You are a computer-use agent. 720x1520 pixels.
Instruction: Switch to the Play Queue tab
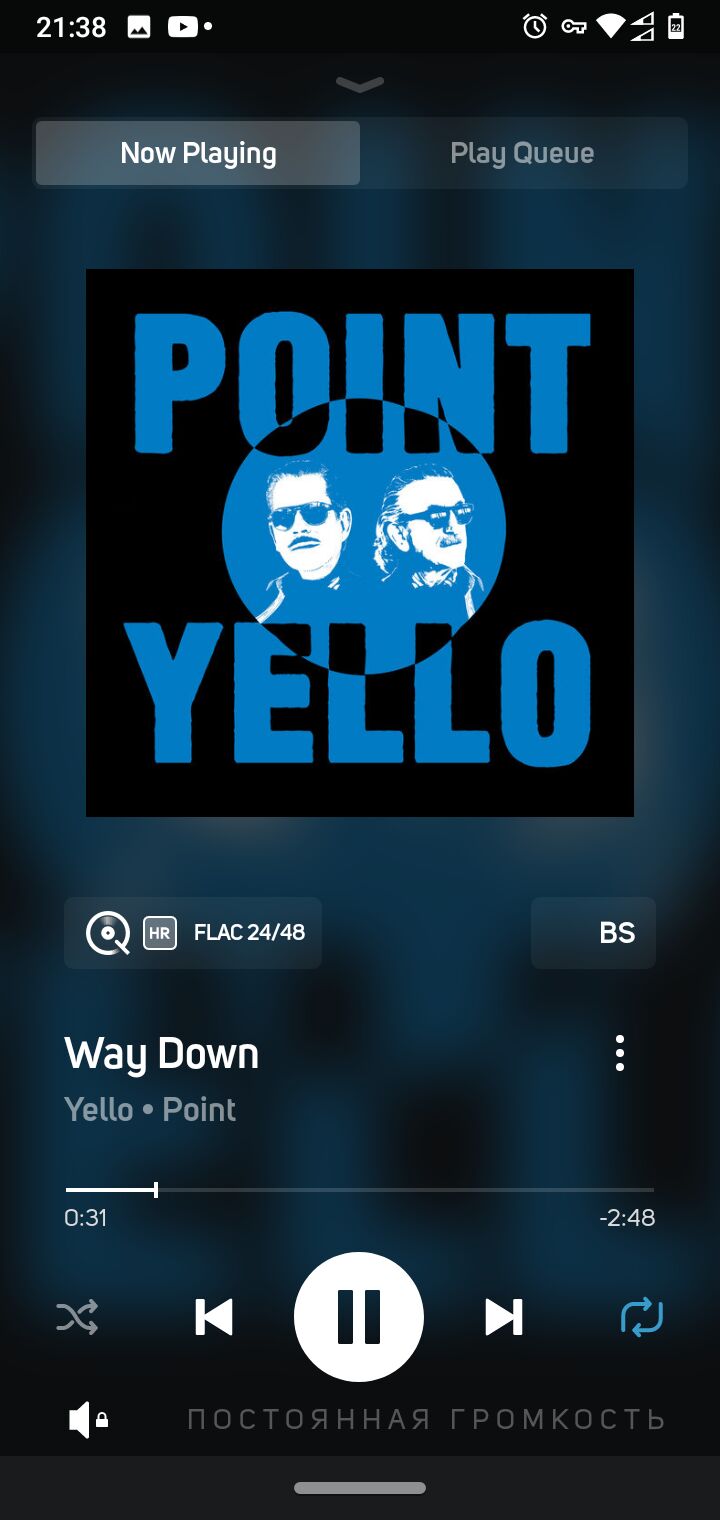(522, 153)
